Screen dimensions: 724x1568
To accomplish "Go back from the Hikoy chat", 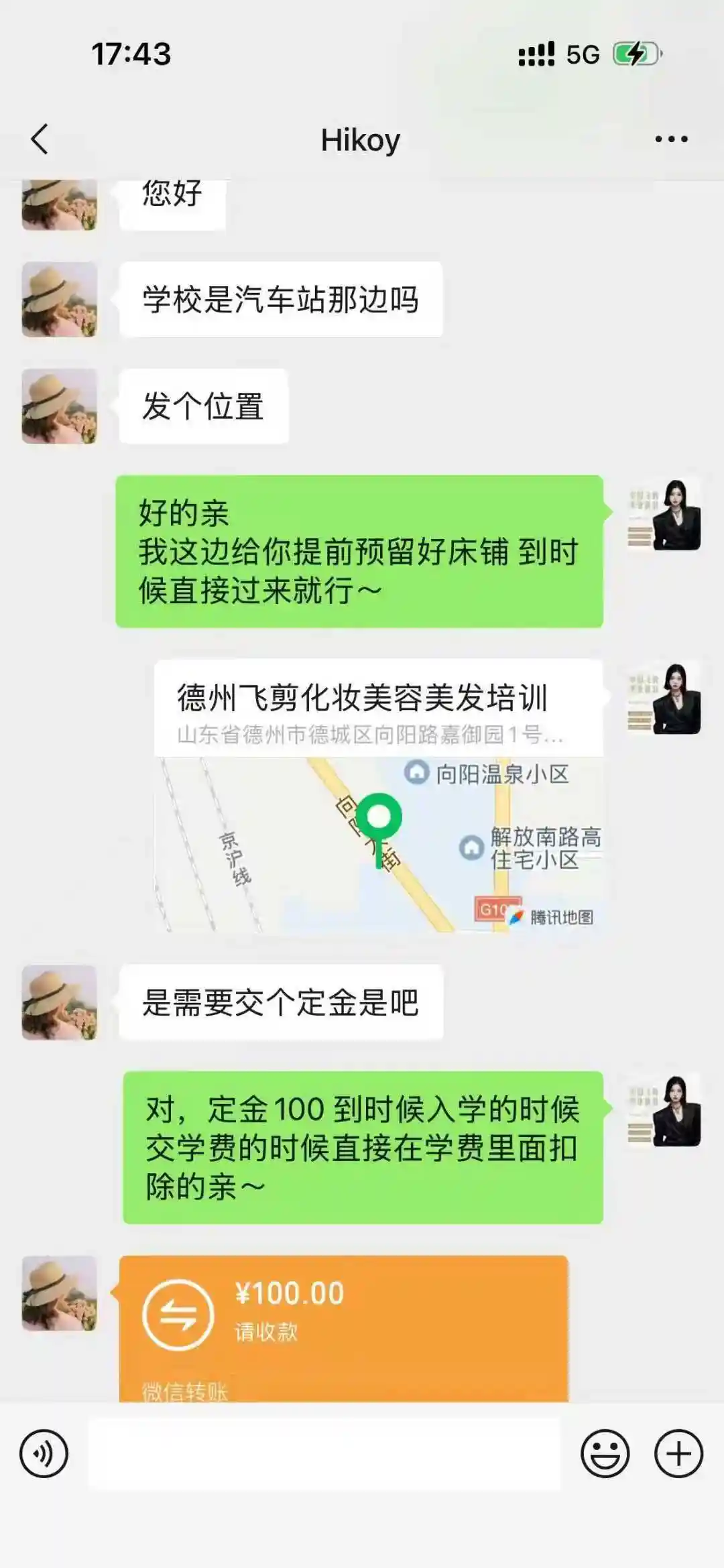I will [40, 139].
